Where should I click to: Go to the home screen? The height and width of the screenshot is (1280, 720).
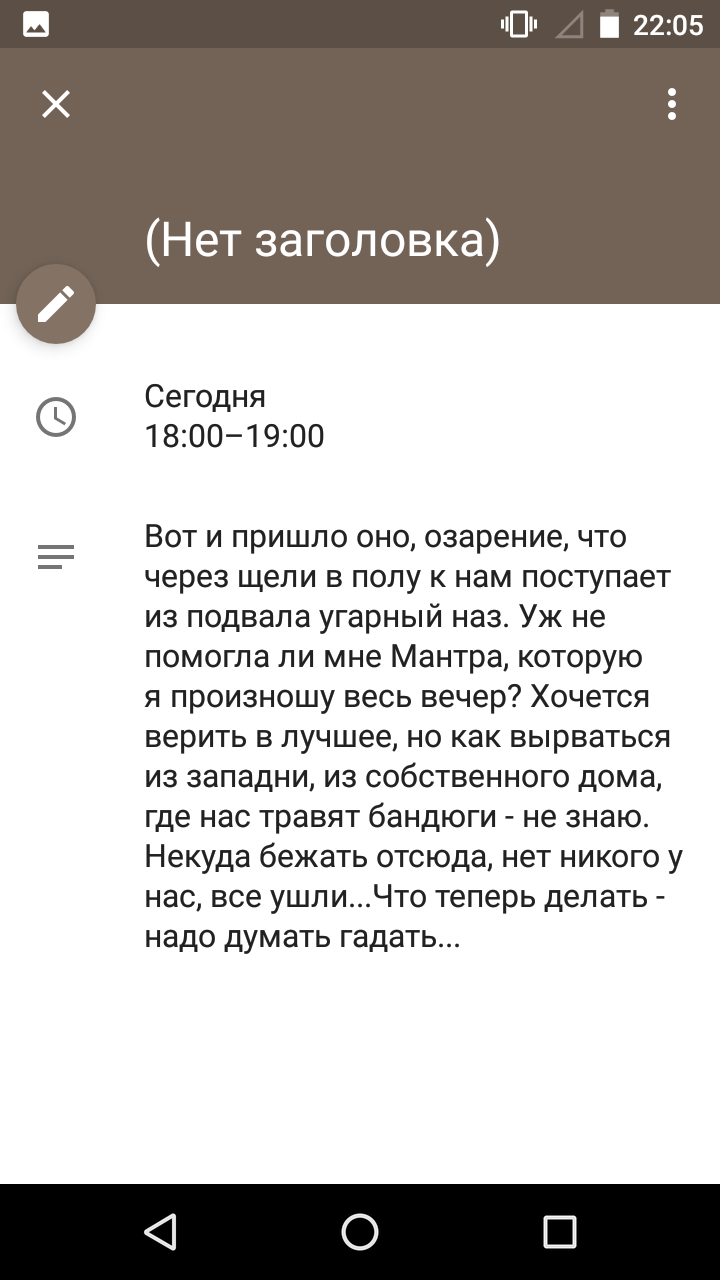(x=360, y=1232)
